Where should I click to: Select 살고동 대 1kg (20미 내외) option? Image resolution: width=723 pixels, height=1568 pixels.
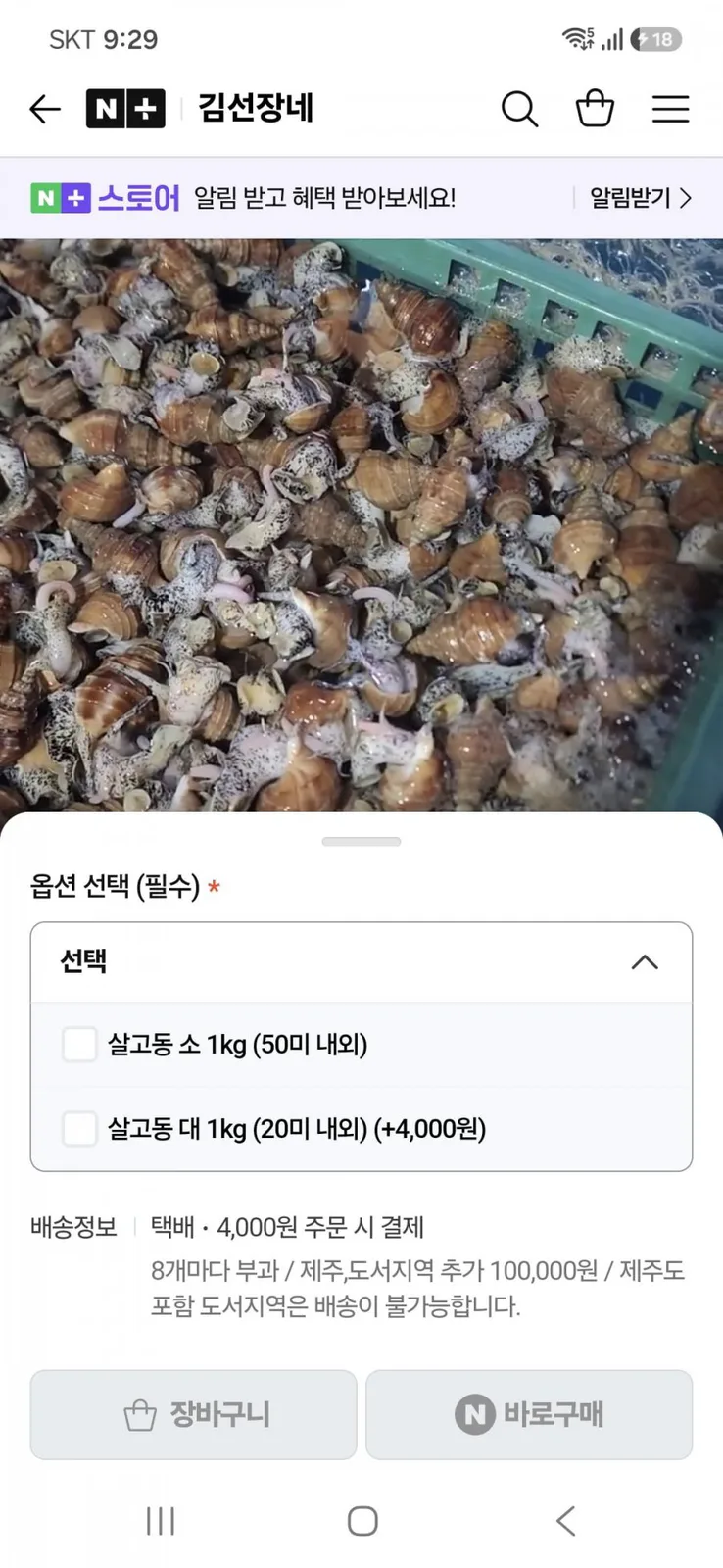pos(361,1129)
